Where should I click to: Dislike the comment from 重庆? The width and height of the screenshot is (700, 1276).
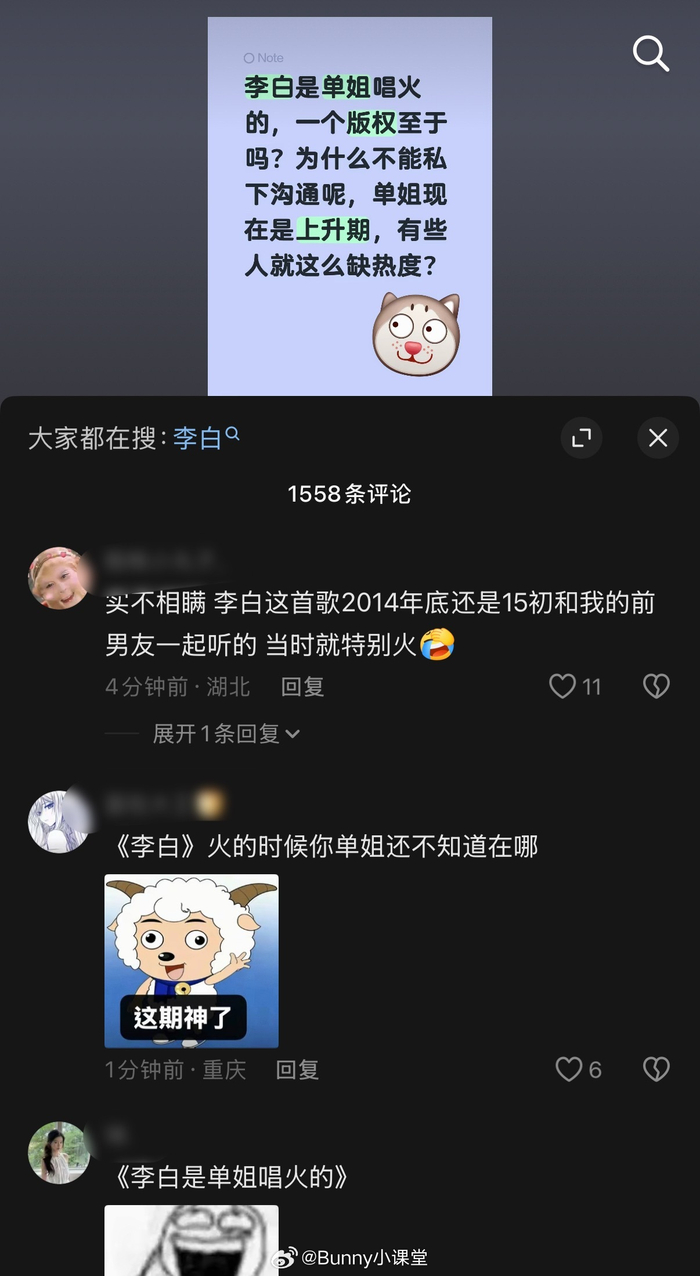coord(656,1070)
